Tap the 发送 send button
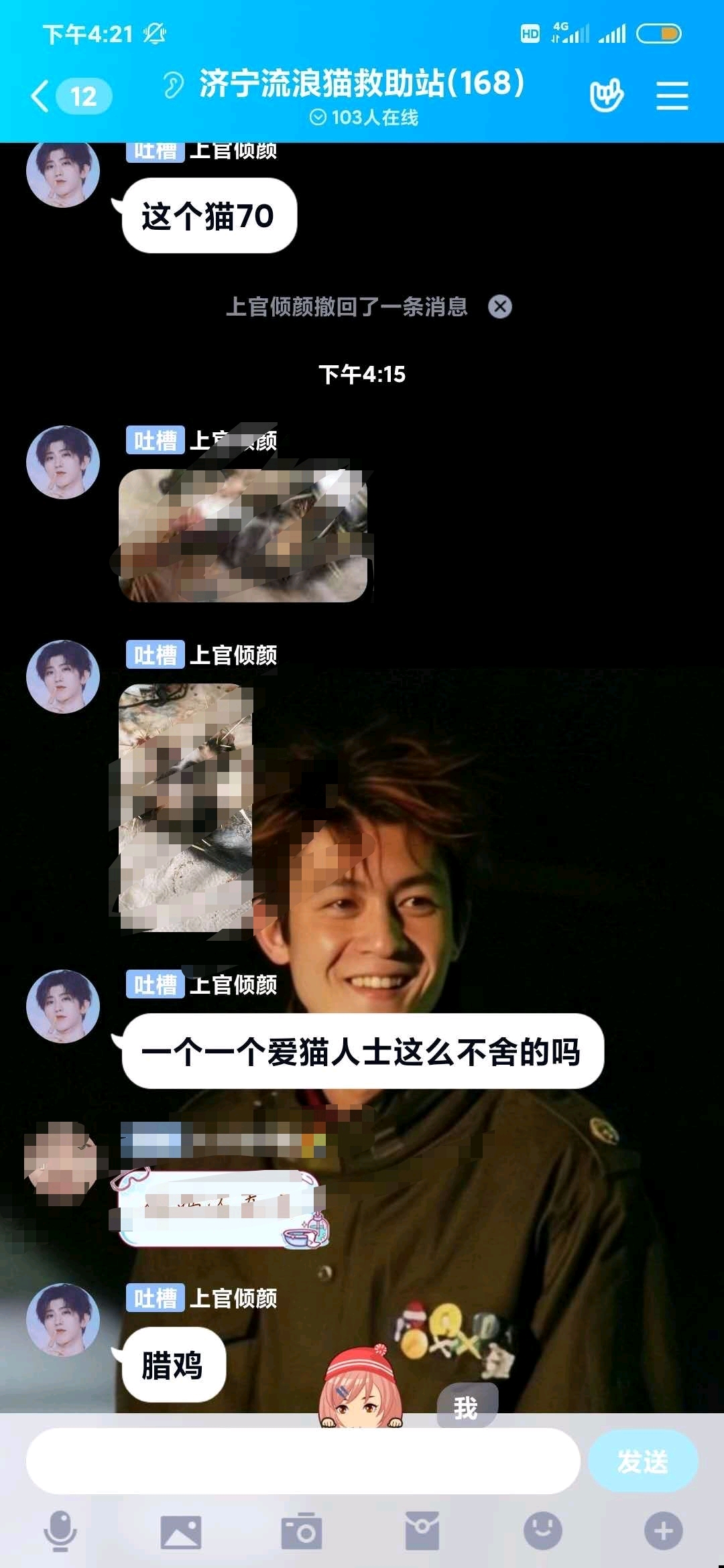This screenshot has height=1568, width=724. [x=642, y=1461]
